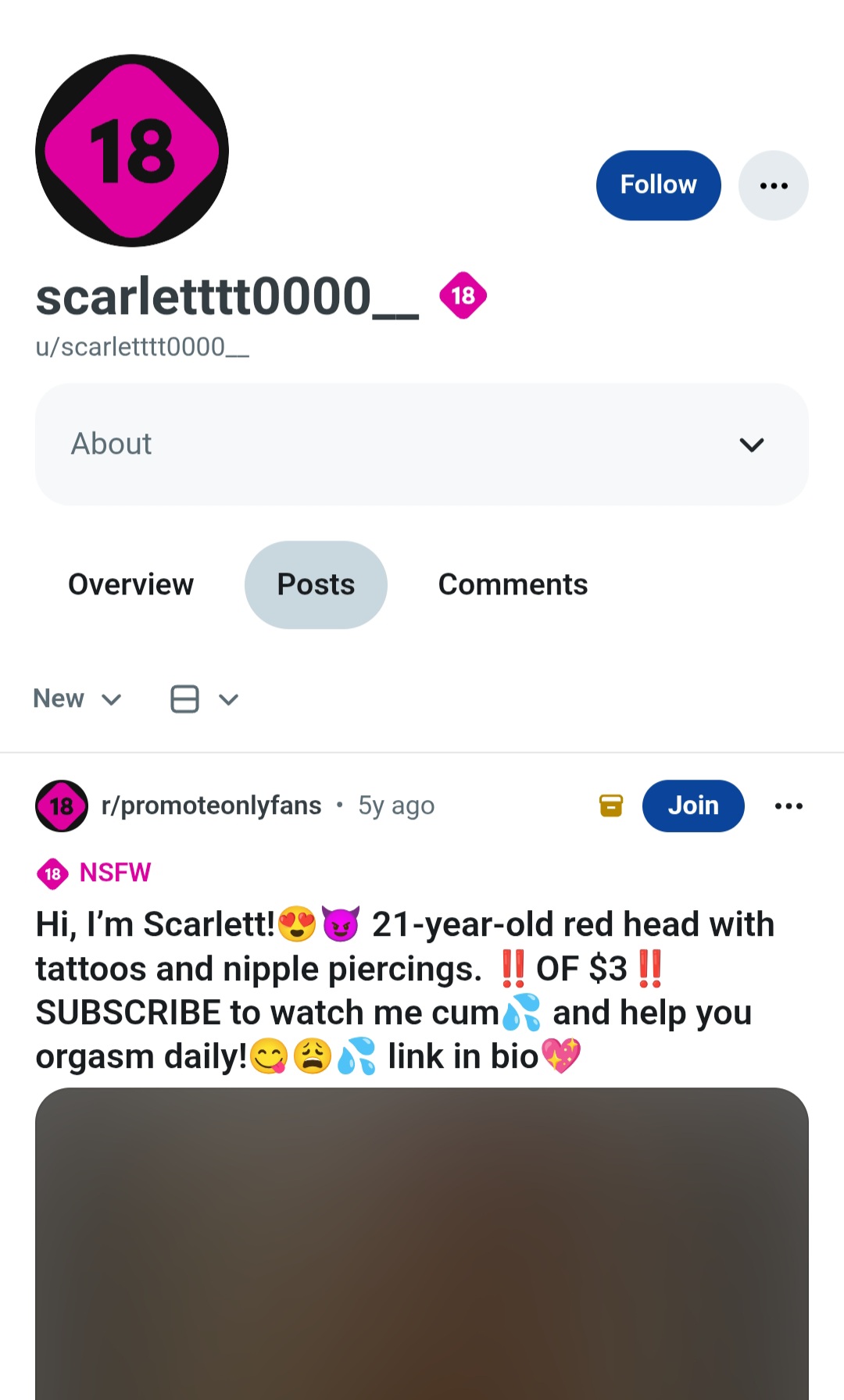Open post options menu beside Join
The width and height of the screenshot is (844, 1400).
tap(789, 805)
